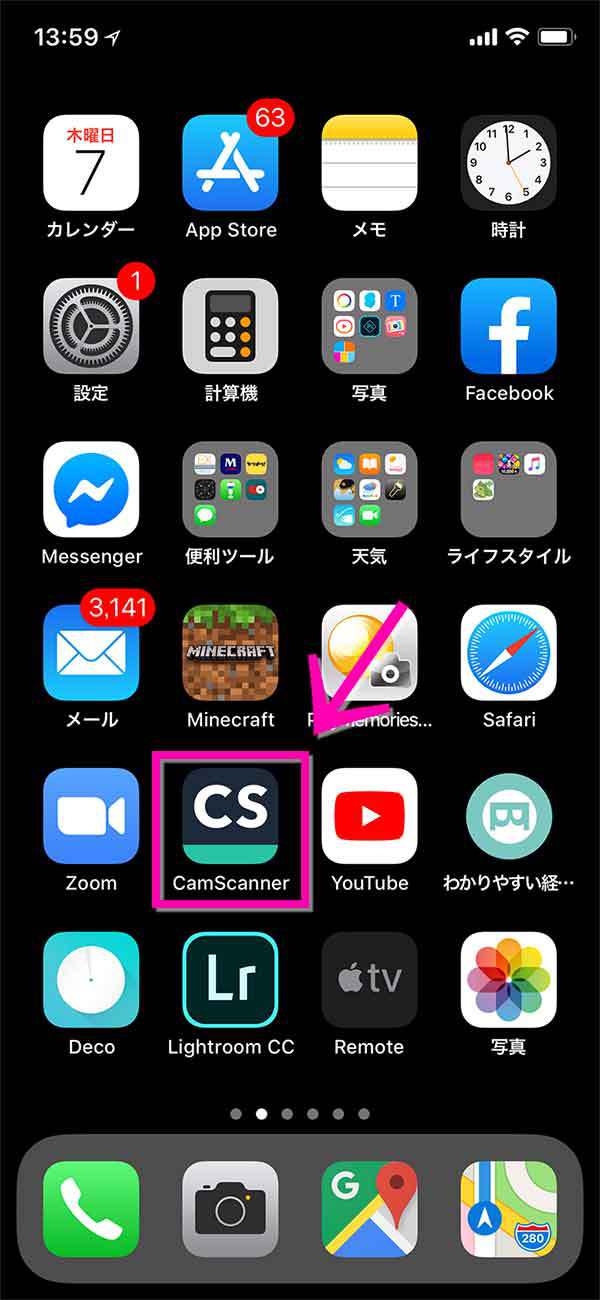Expand the 便利ツール folder
600x1300 pixels.
[x=231, y=489]
